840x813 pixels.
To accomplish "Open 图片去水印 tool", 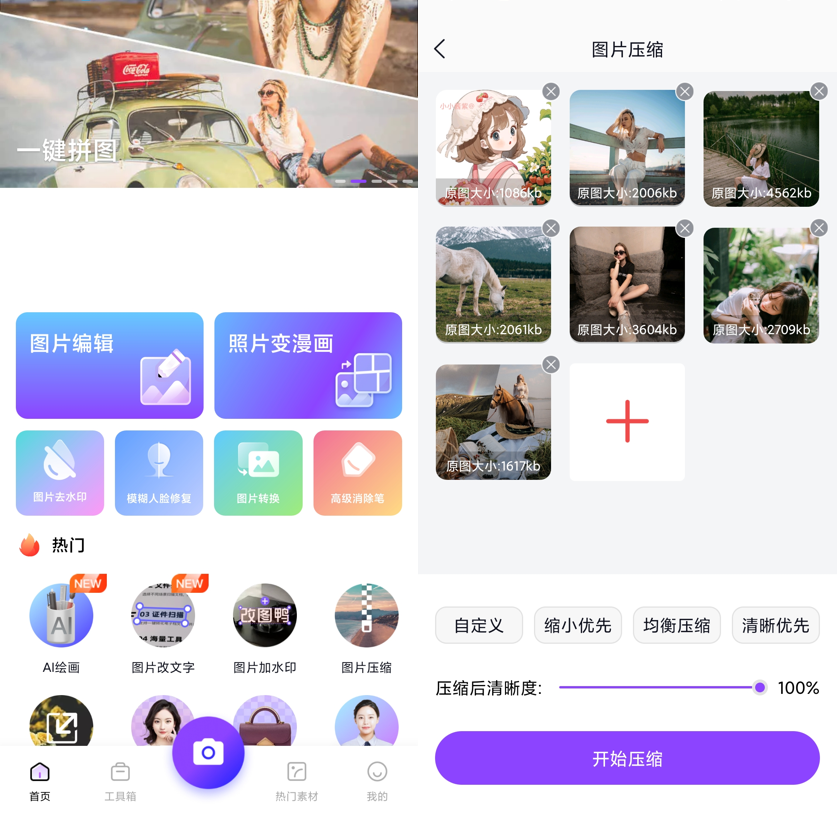I will coord(60,473).
